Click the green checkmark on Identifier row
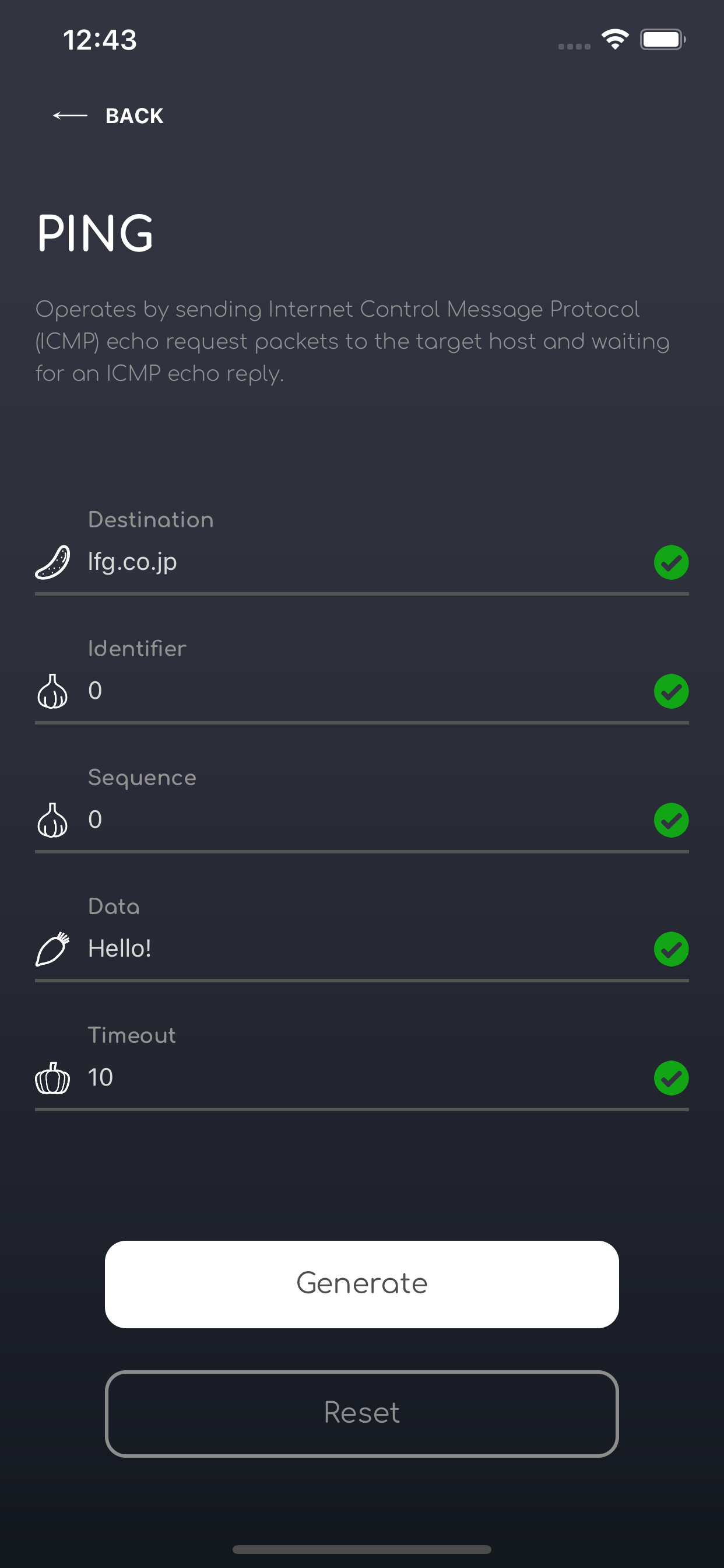This screenshot has height=1568, width=724. click(671, 691)
